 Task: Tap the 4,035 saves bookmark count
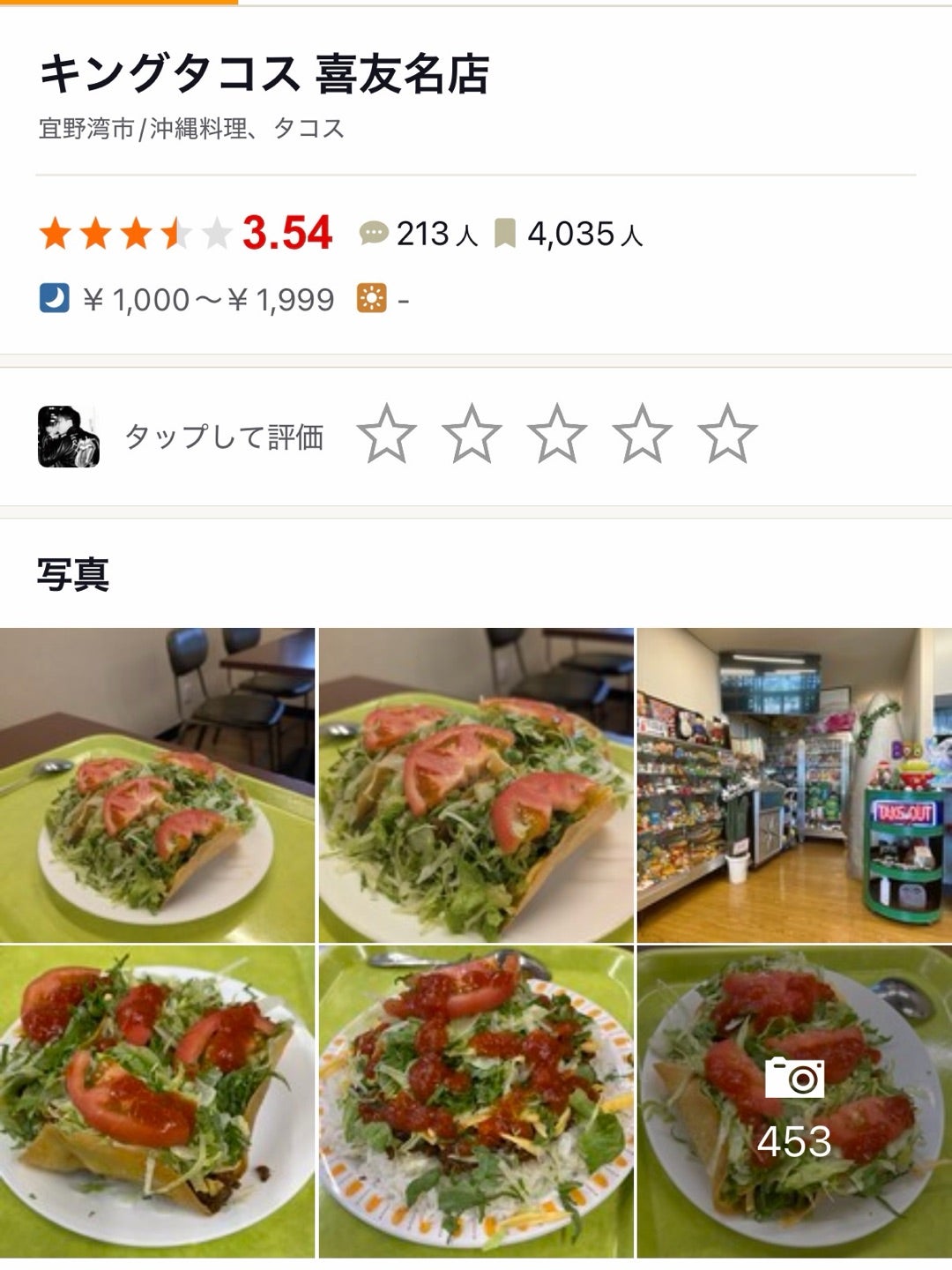(569, 235)
